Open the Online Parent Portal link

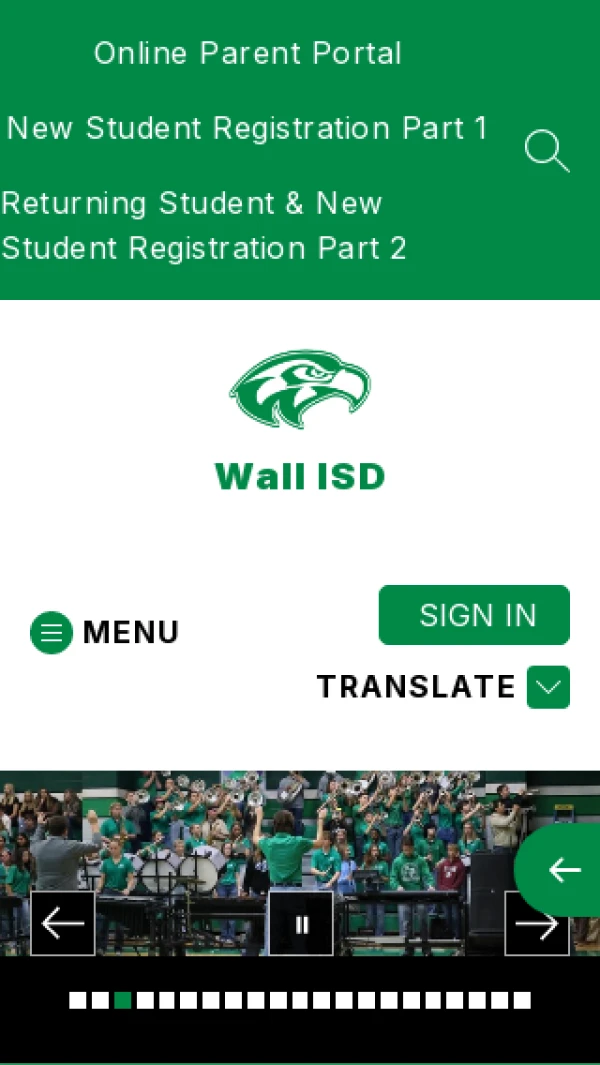(247, 53)
